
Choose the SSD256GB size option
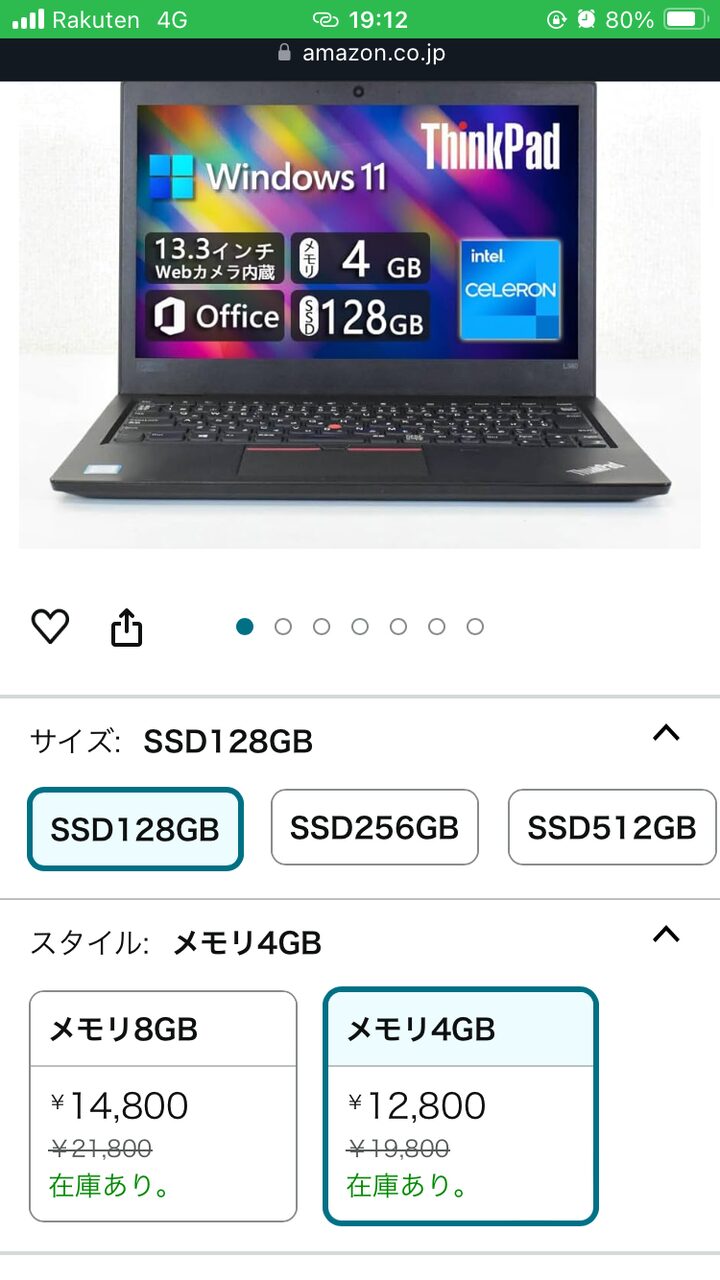click(x=374, y=827)
